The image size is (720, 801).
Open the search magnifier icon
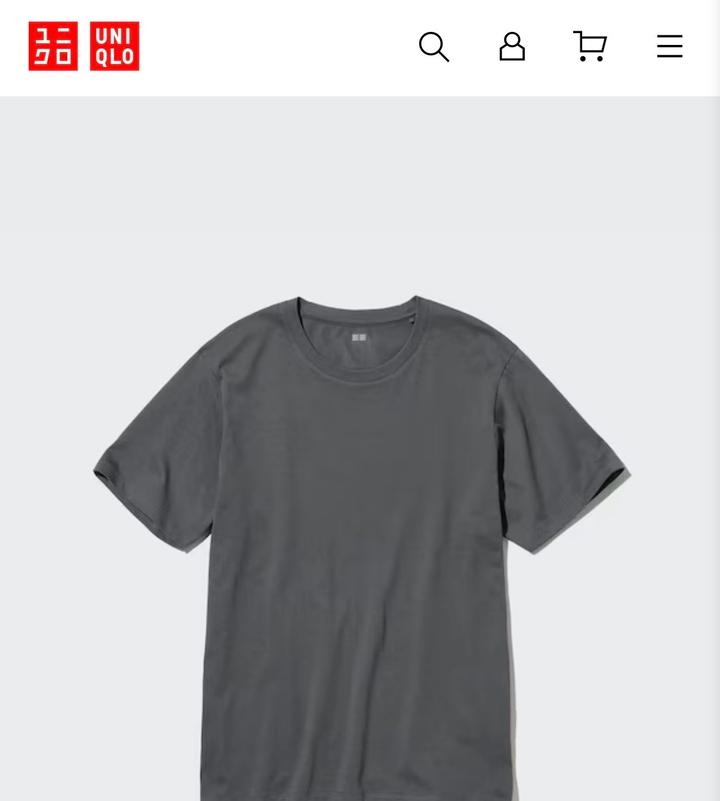click(x=433, y=47)
